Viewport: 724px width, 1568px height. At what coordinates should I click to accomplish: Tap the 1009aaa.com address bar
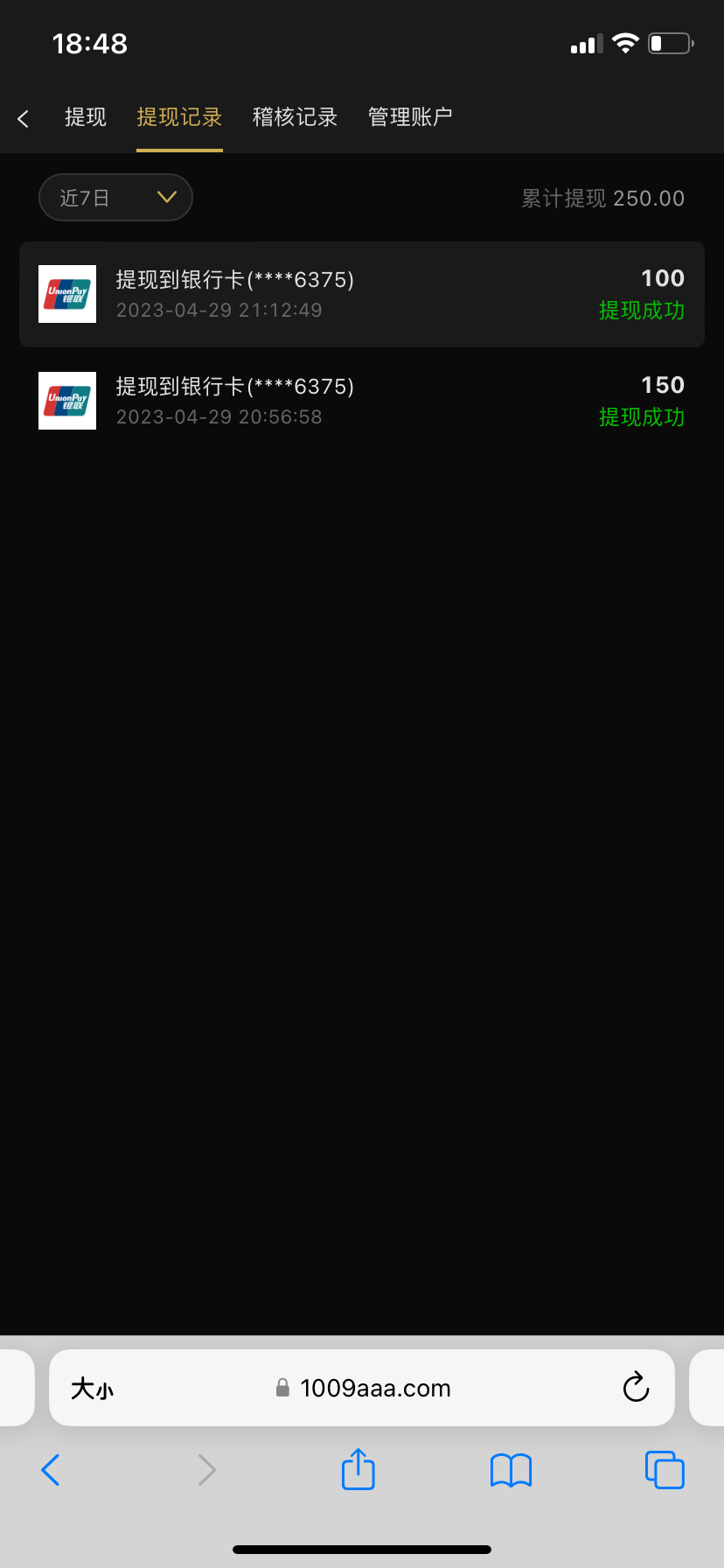(374, 1389)
